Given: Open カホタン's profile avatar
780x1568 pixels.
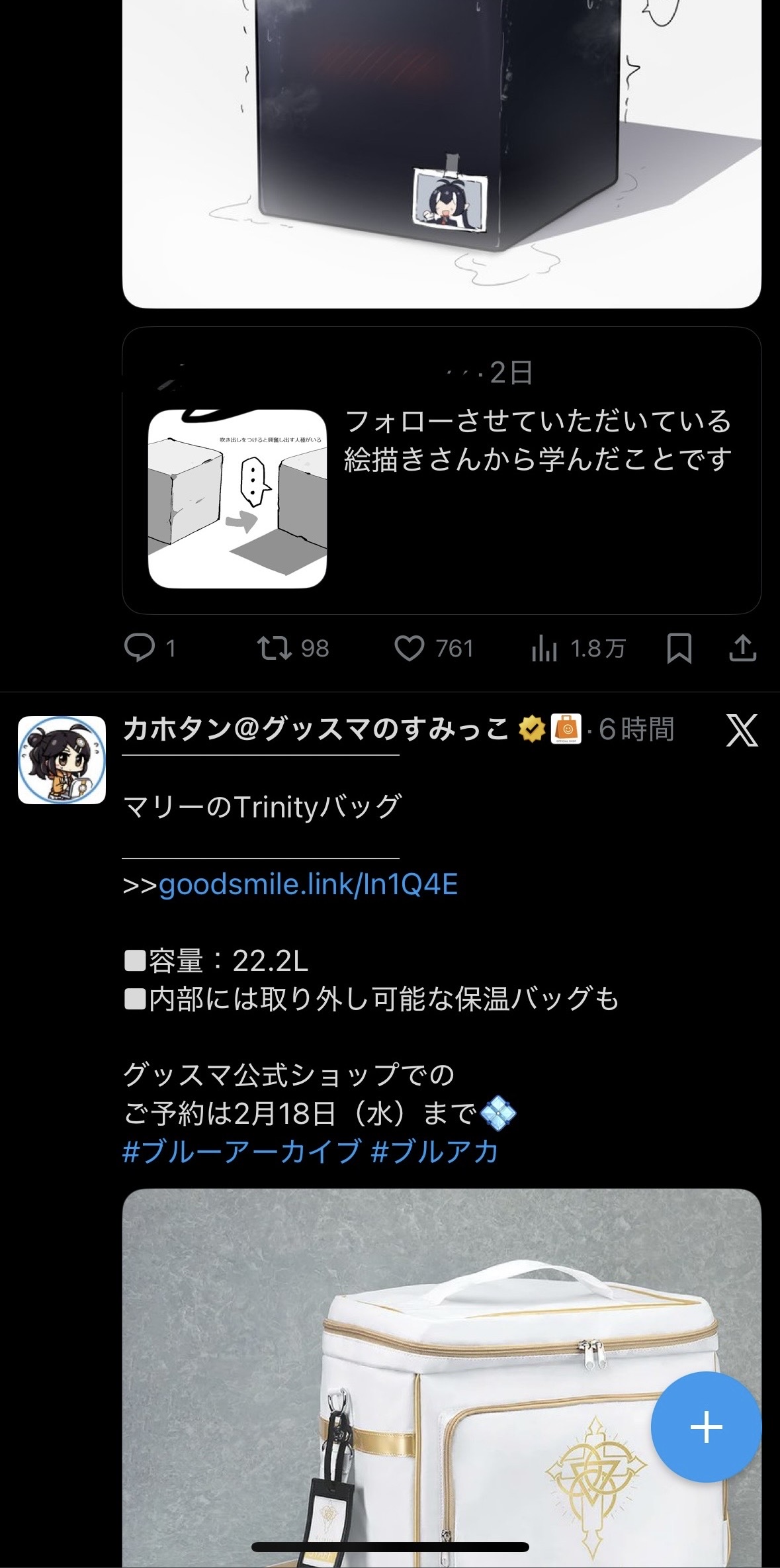Looking at the screenshot, I should point(62,760).
